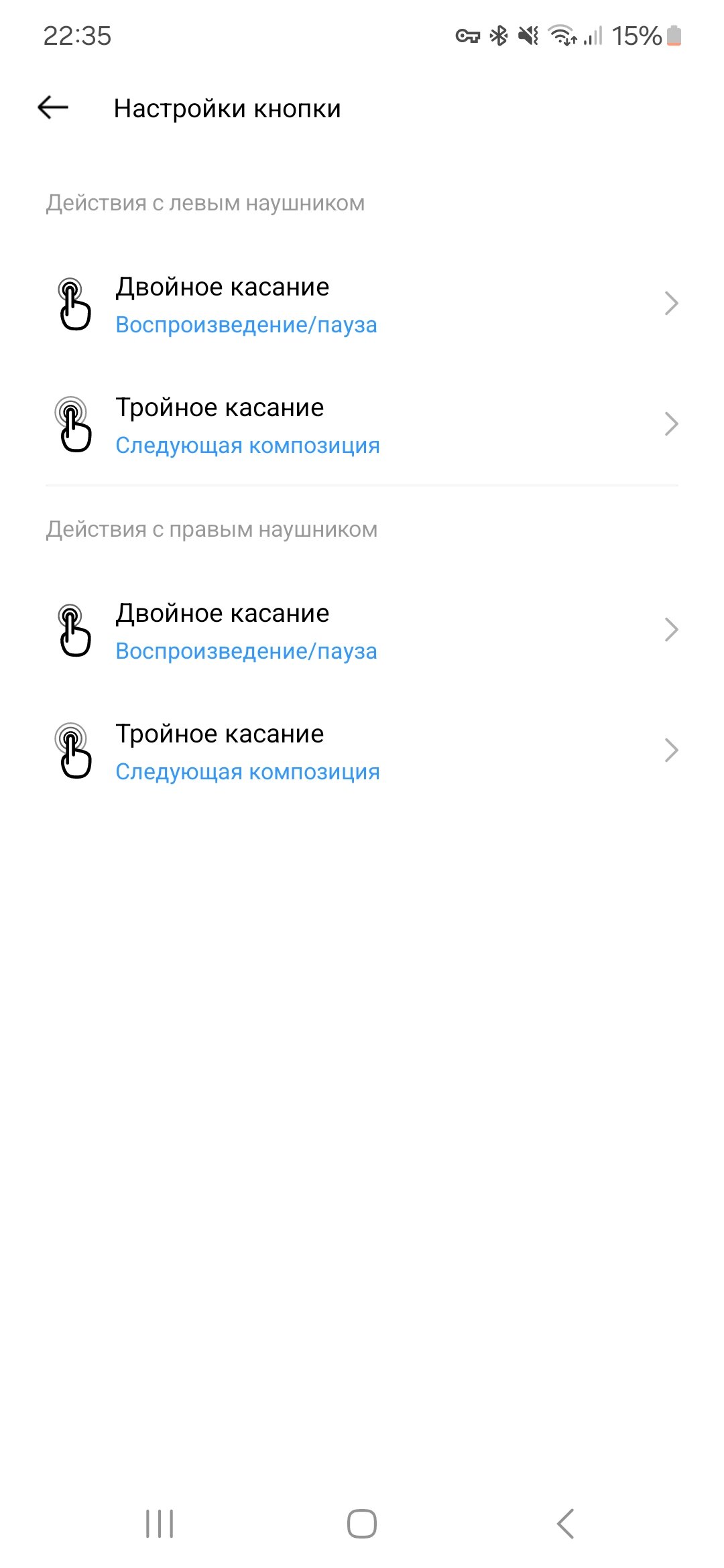Open left earbud double tap setting
This screenshot has width=724, height=1568.
click(362, 305)
